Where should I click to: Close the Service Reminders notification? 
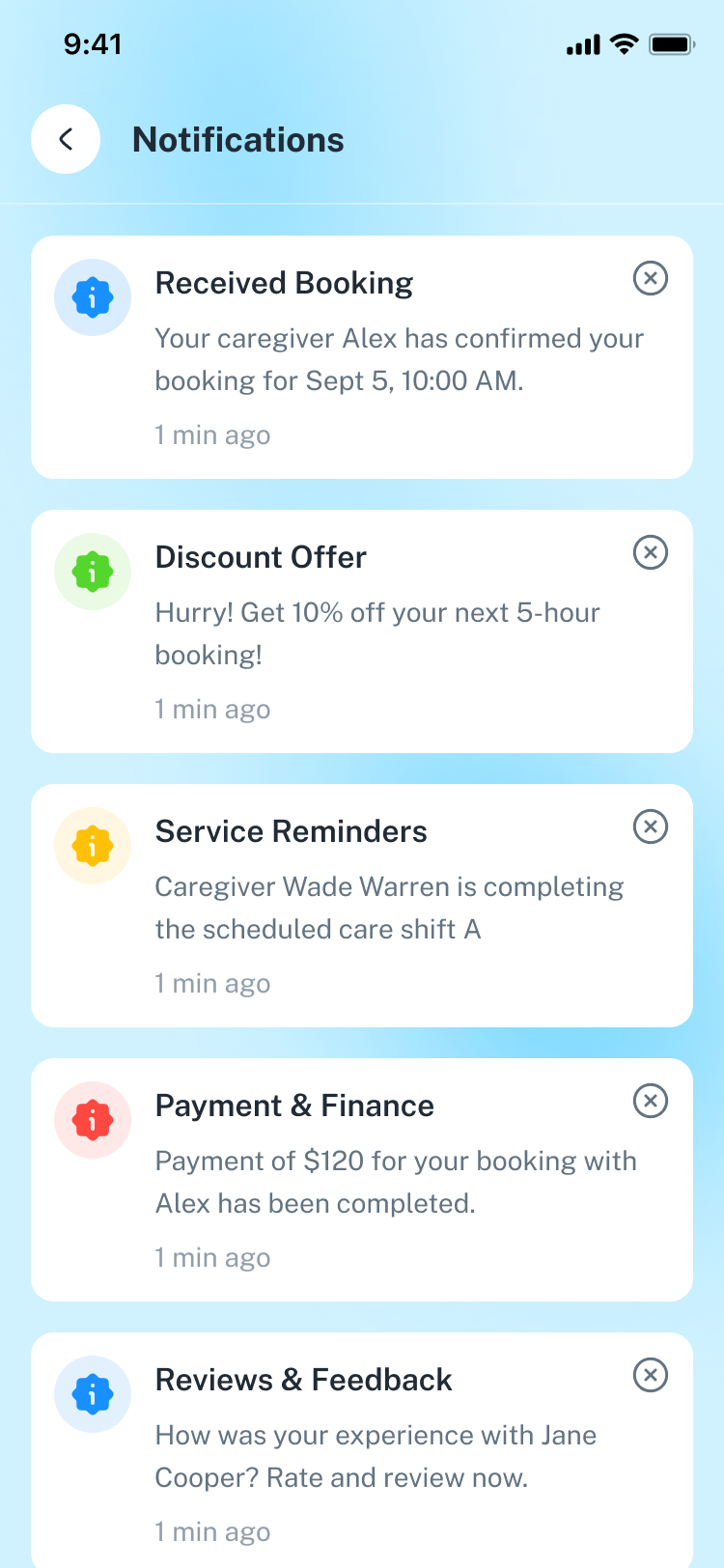(x=651, y=826)
